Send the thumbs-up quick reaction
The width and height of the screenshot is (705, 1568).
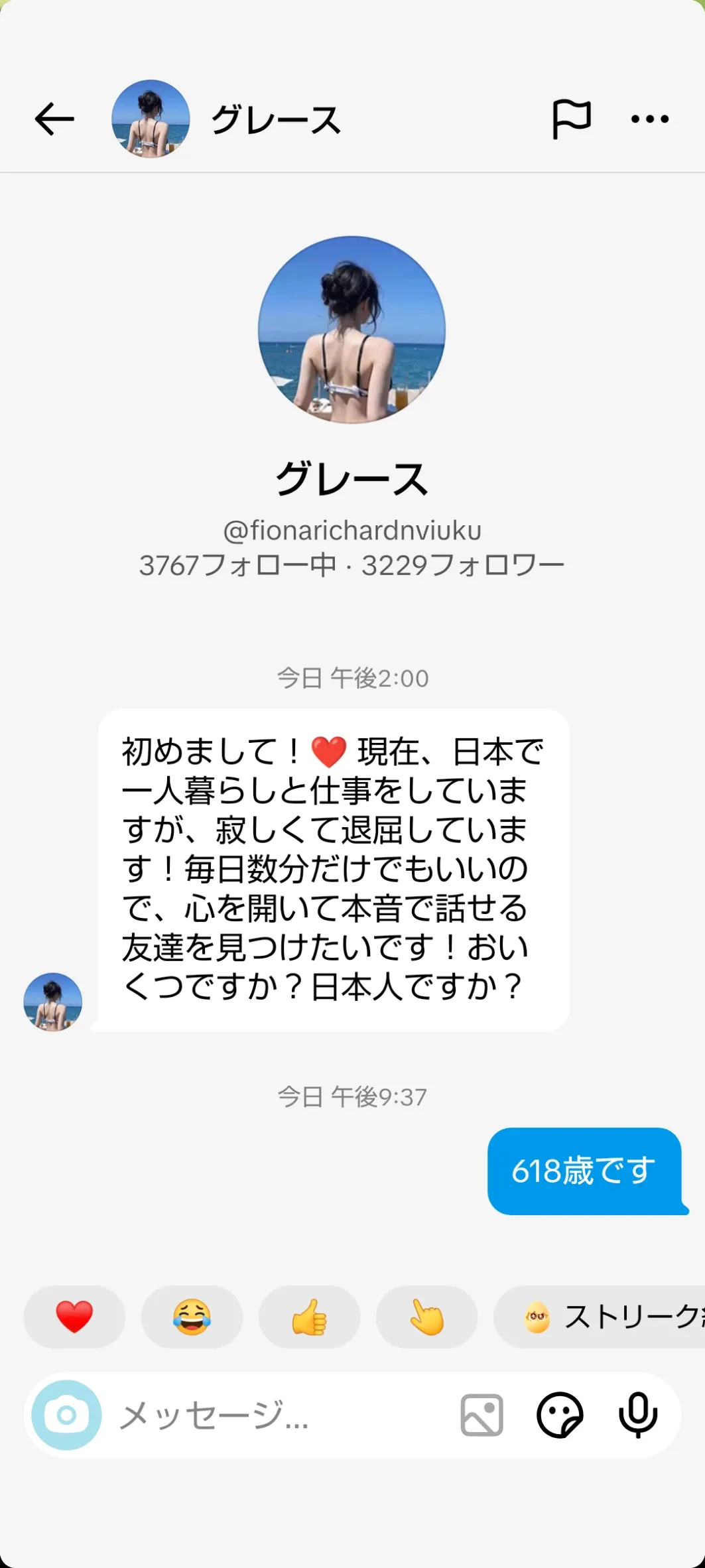(309, 1317)
